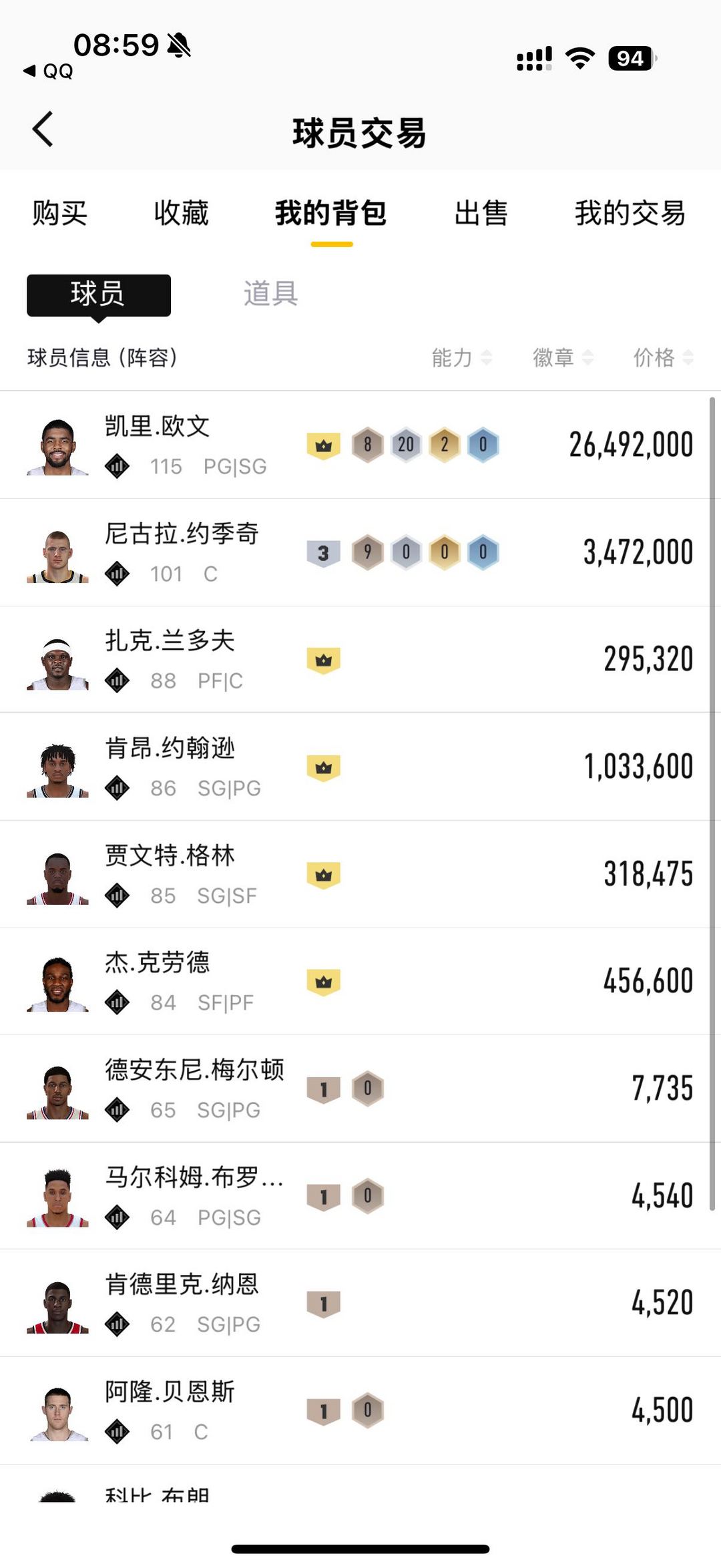
Task: Select the 道具 sub-tab
Action: coord(270,294)
